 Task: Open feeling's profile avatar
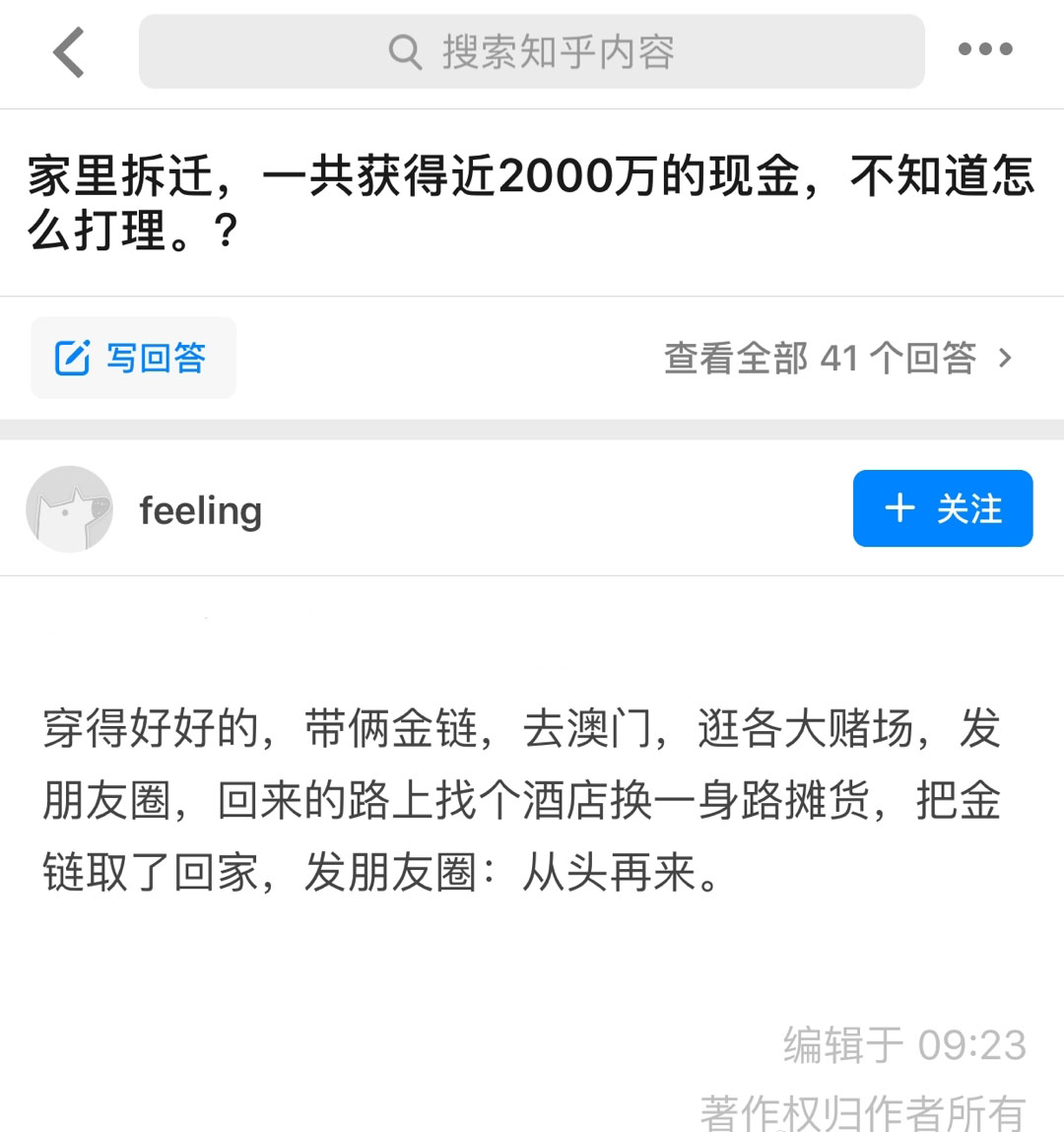click(x=69, y=509)
